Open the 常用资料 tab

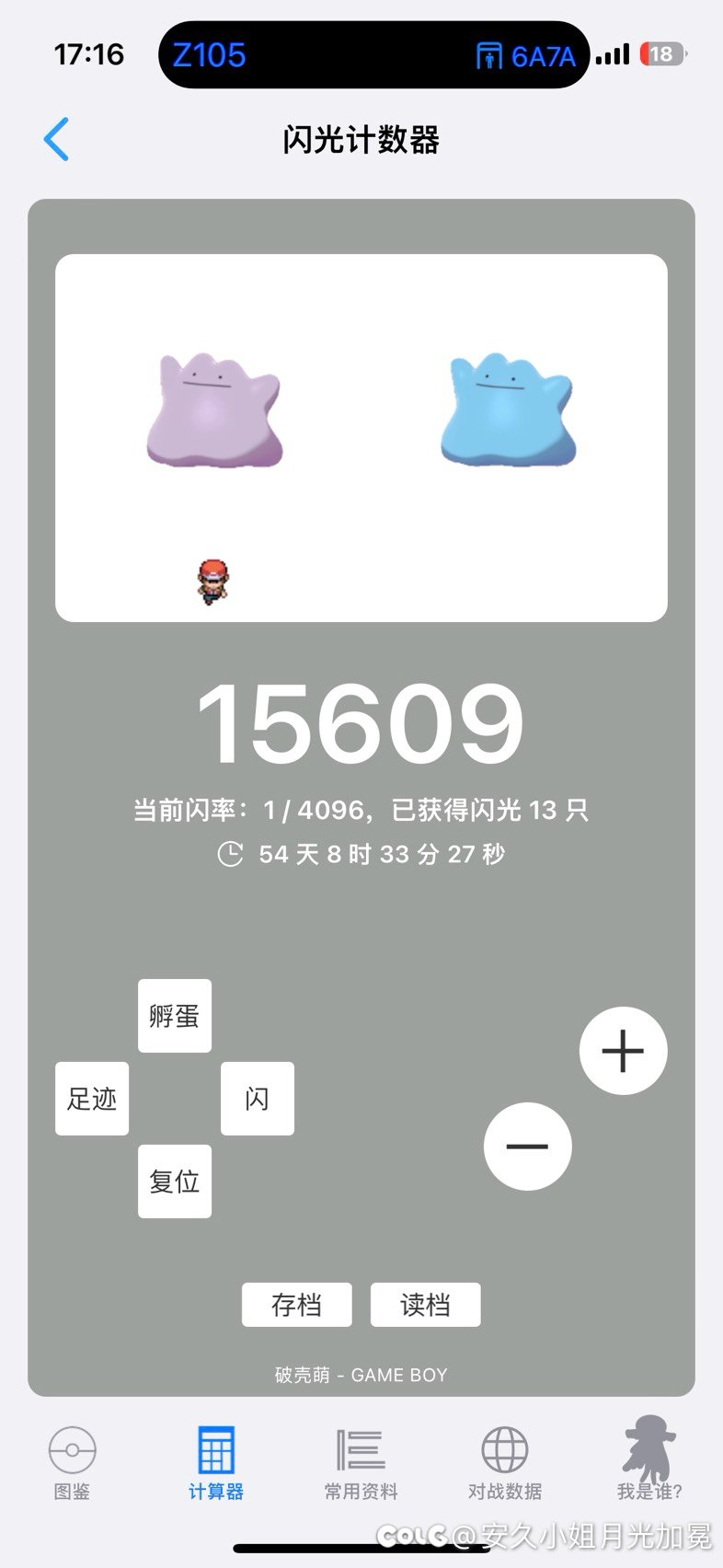(x=361, y=1463)
